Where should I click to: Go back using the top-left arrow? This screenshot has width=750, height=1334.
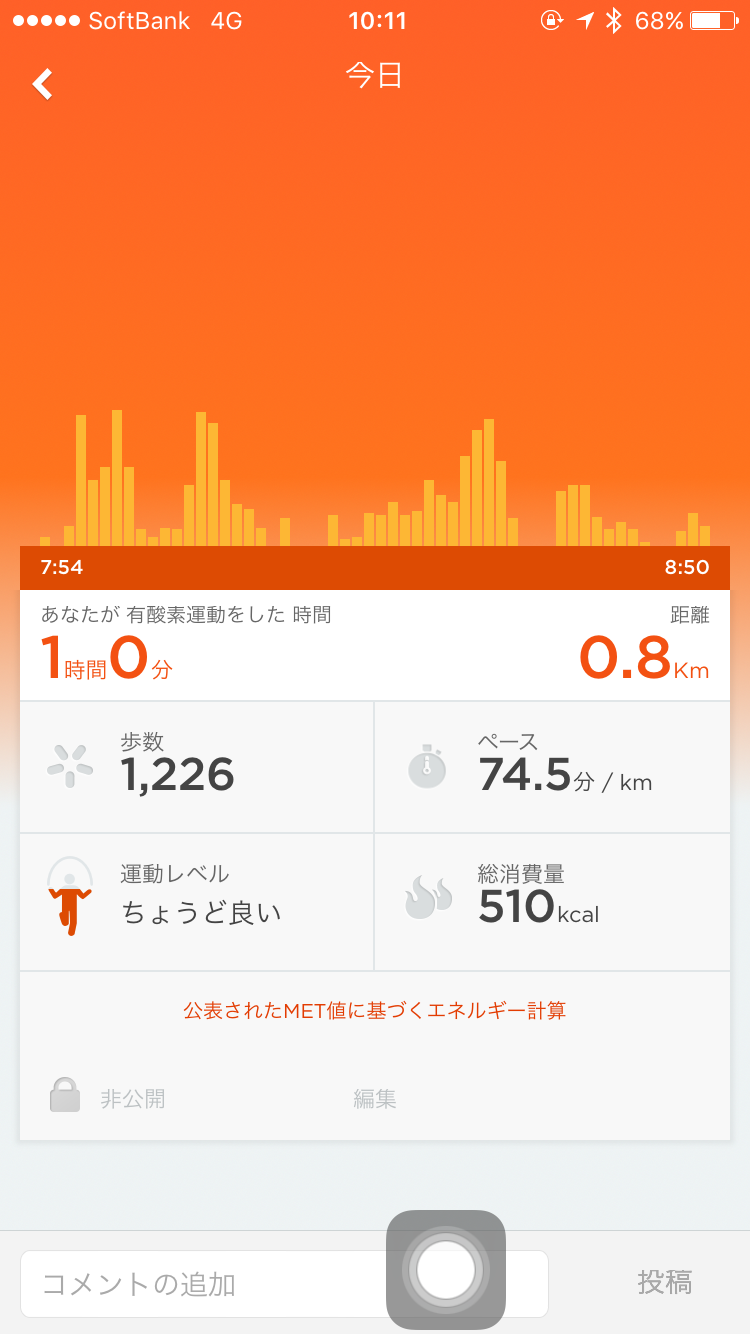coord(43,85)
